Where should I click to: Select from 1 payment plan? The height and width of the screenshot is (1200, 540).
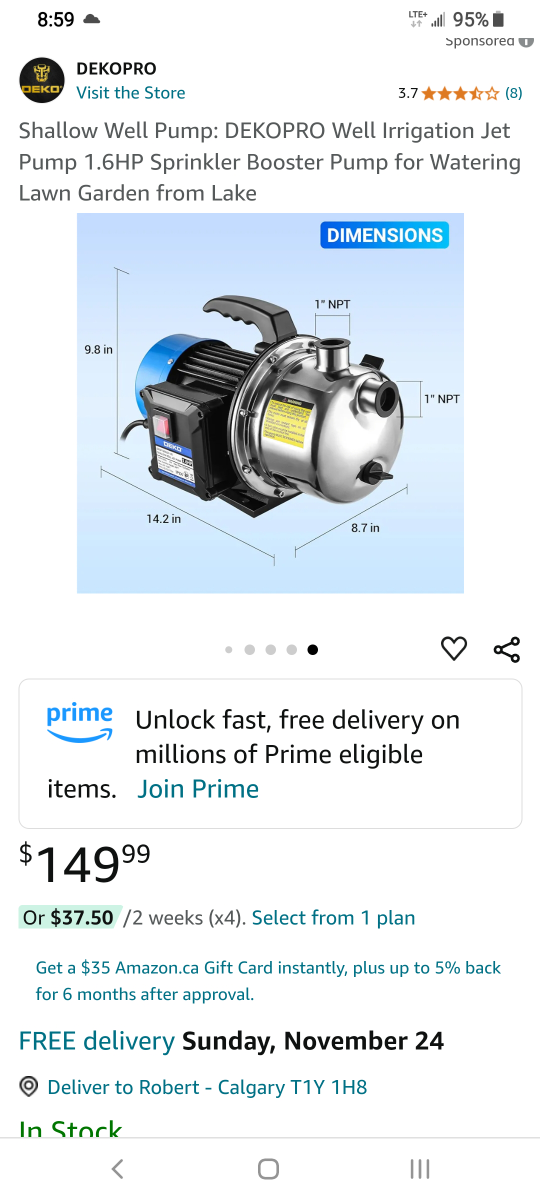[333, 918]
